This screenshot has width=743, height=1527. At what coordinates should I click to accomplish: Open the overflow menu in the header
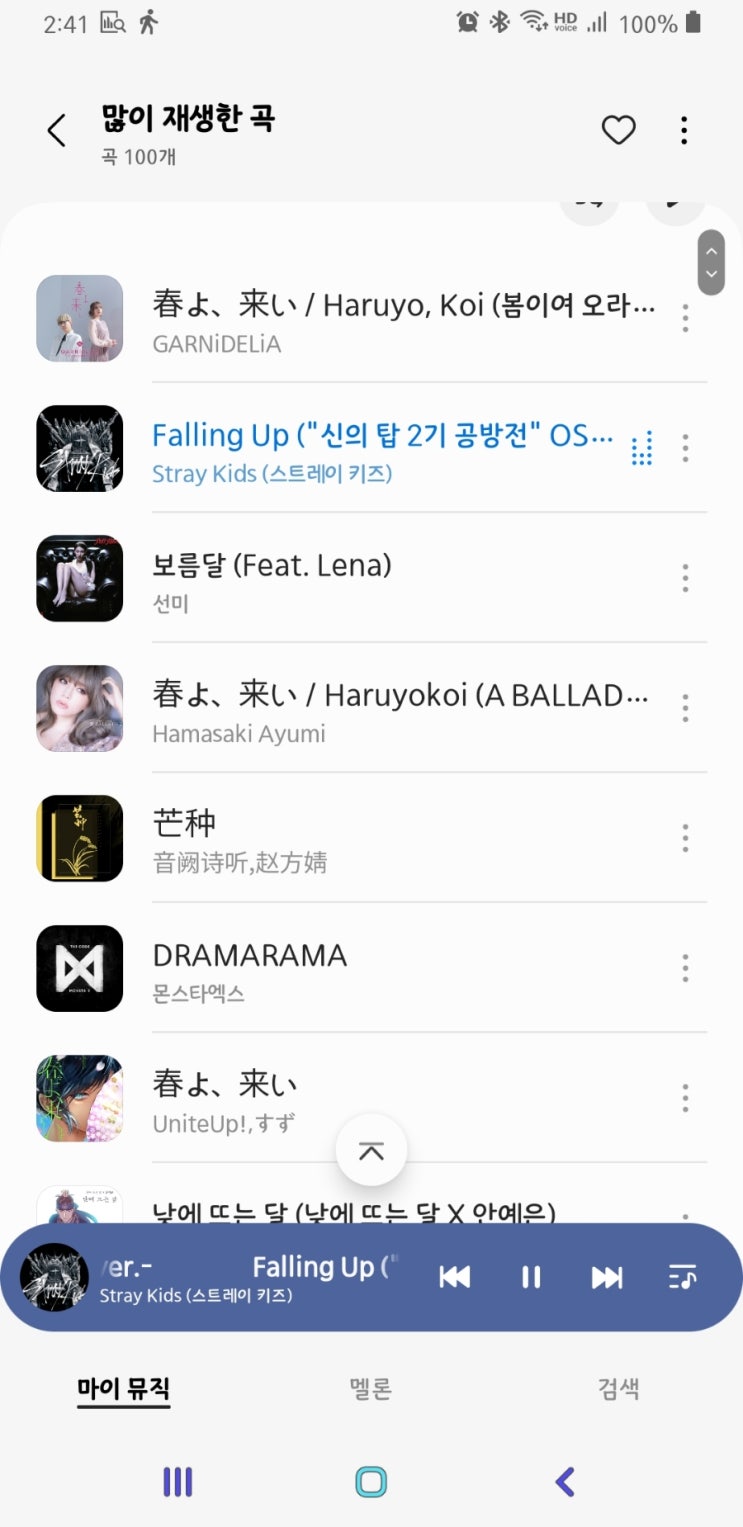[x=684, y=130]
